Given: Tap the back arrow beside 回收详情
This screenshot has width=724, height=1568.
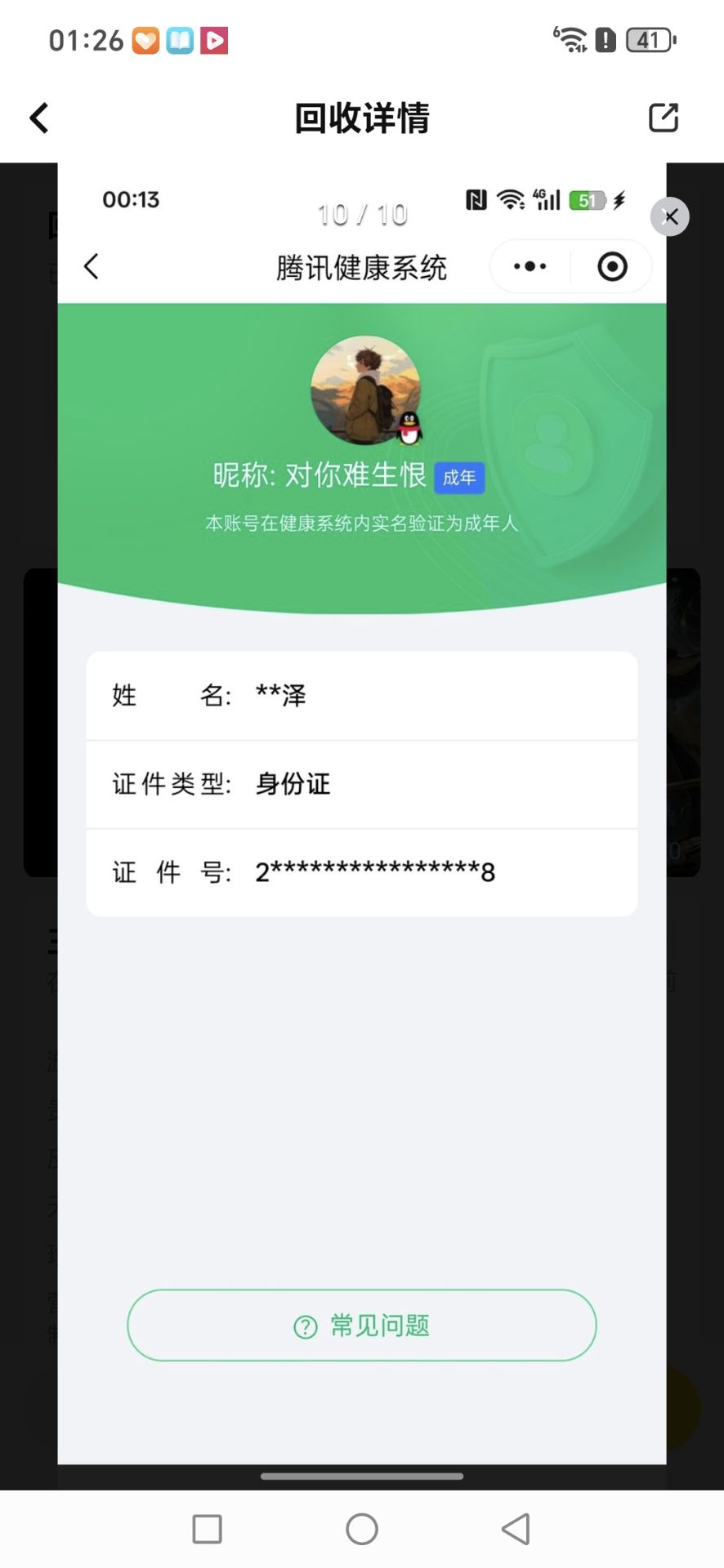Looking at the screenshot, I should (38, 118).
